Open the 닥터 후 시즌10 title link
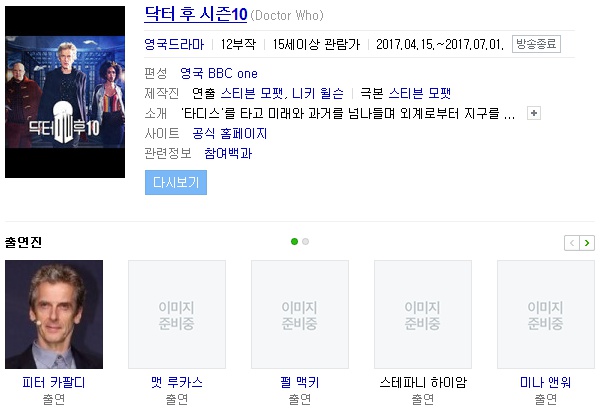 pyautogui.click(x=196, y=14)
